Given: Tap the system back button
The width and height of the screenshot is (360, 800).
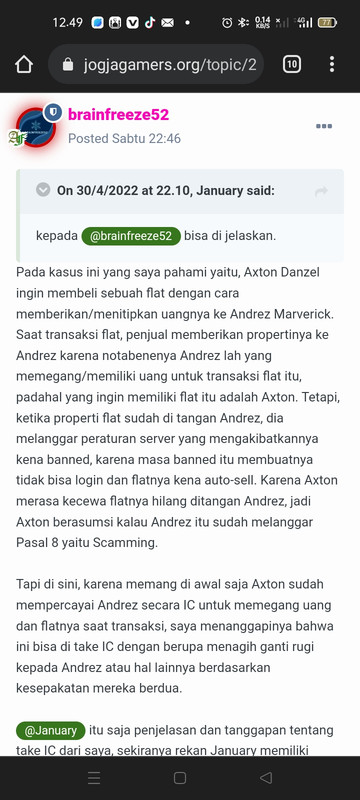Looking at the screenshot, I should click(266, 778).
